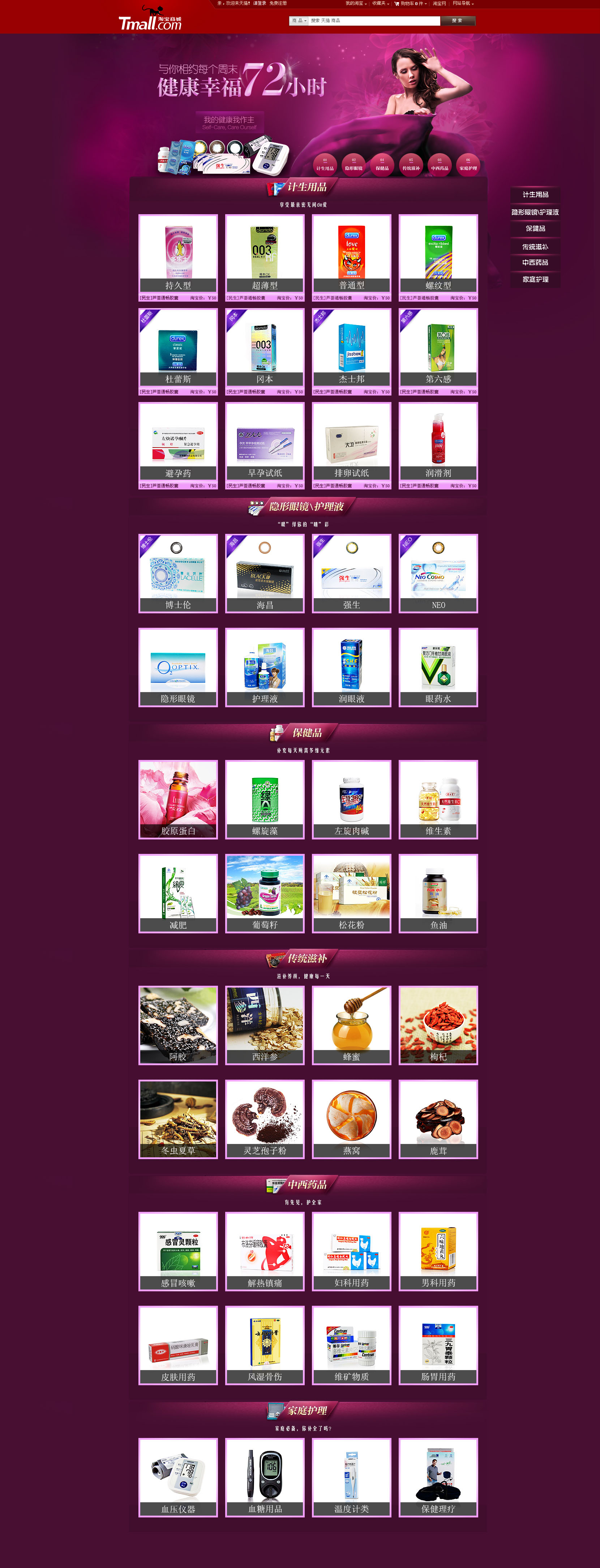600x1568 pixels.
Task: Tap the 搜索 search button
Action: click(457, 21)
